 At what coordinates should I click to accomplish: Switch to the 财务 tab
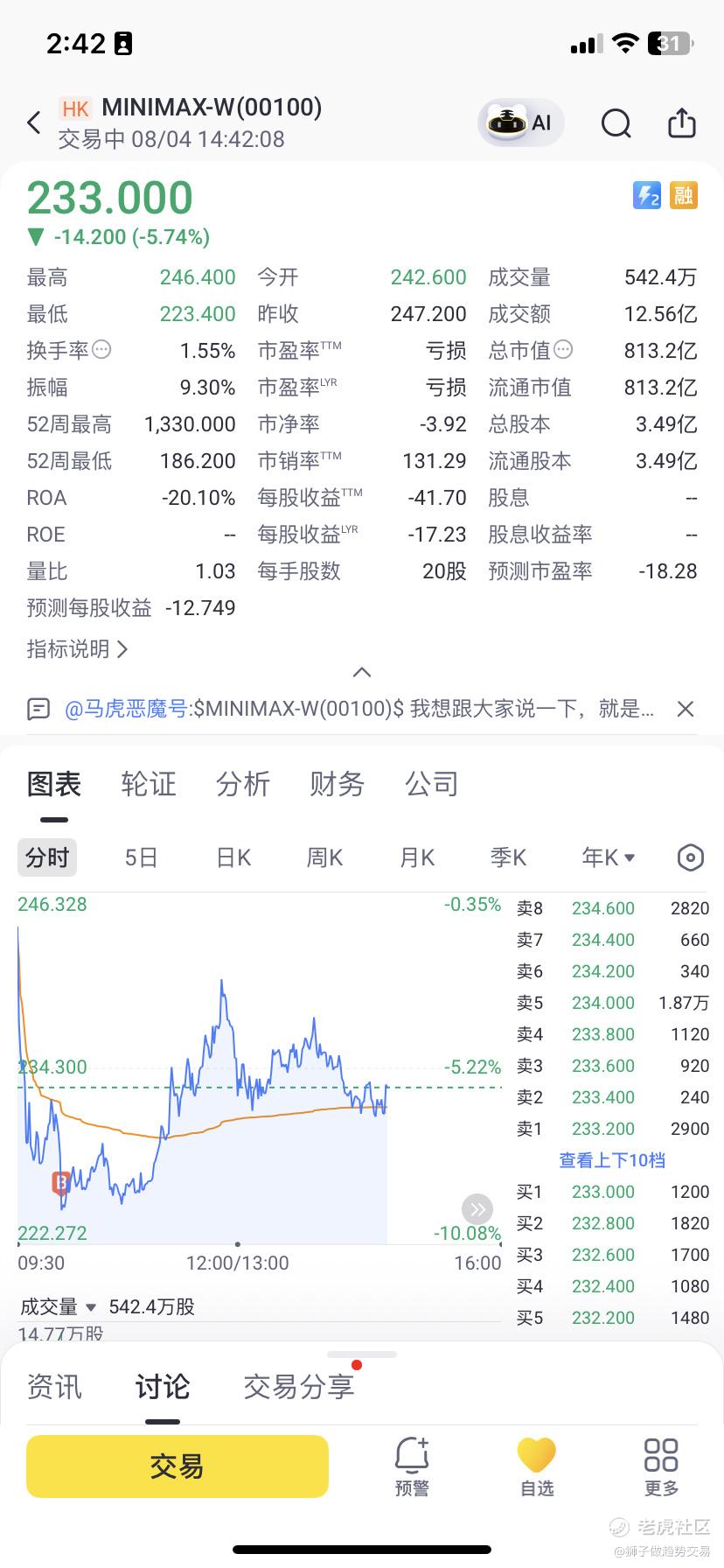pos(337,783)
